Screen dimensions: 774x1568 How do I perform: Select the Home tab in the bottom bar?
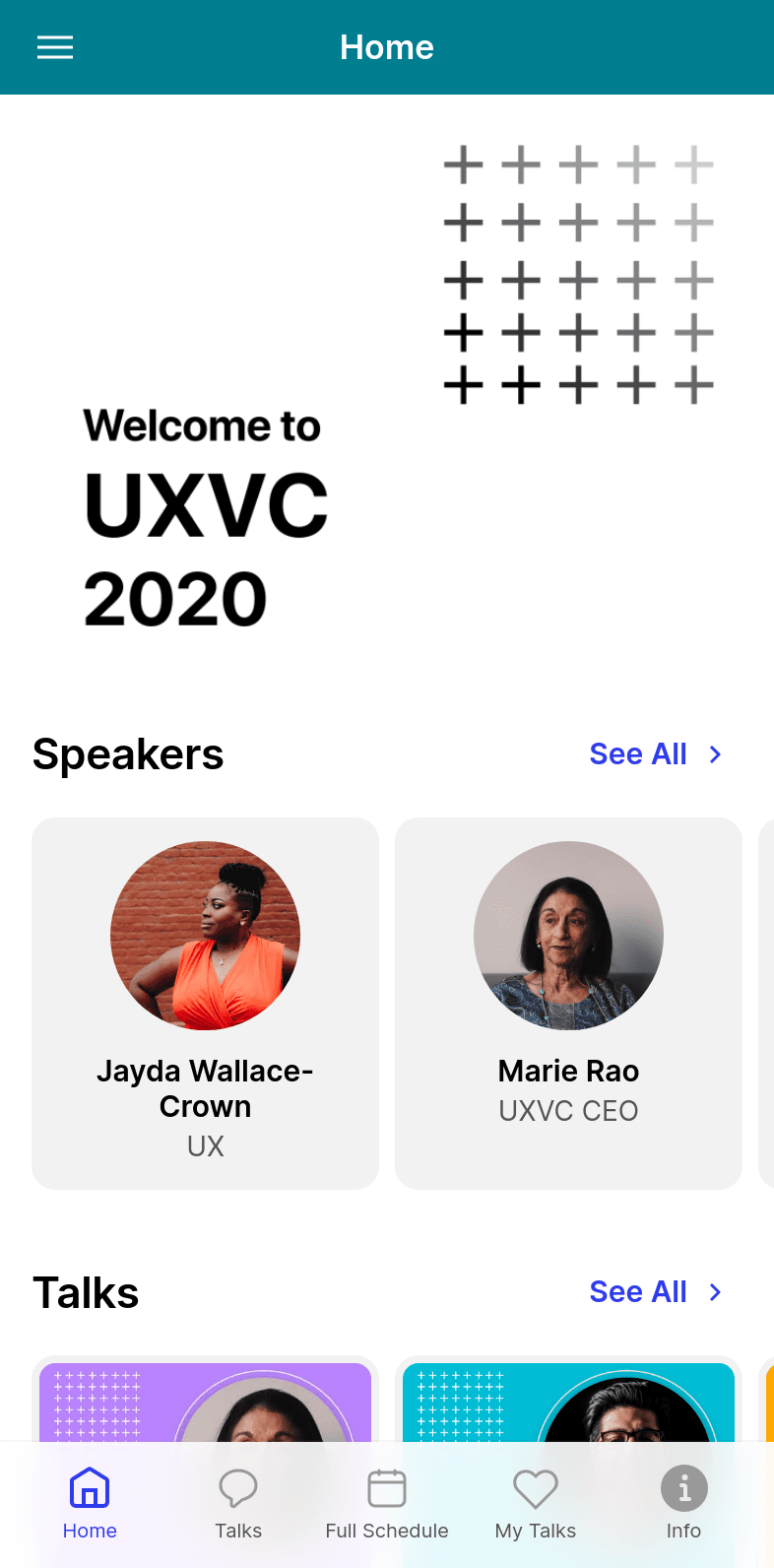click(90, 1503)
